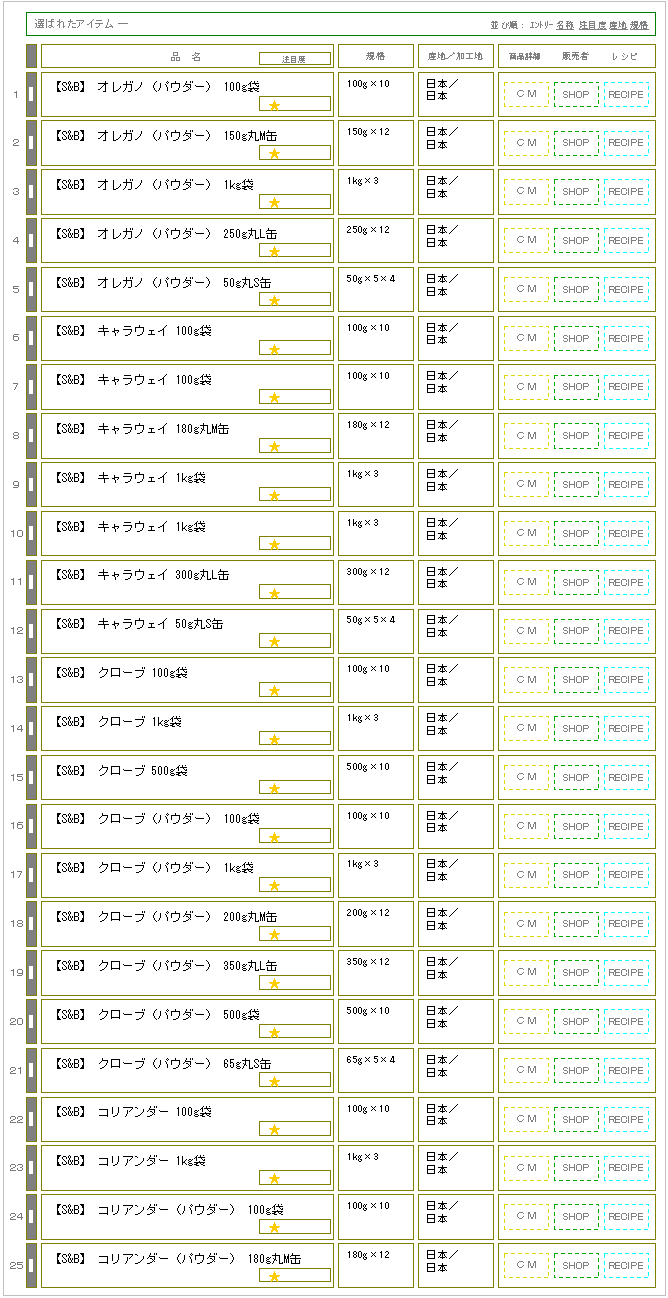Viewport: 668px width, 1298px height.
Task: Sort the list by 名称
Action: (x=565, y=24)
